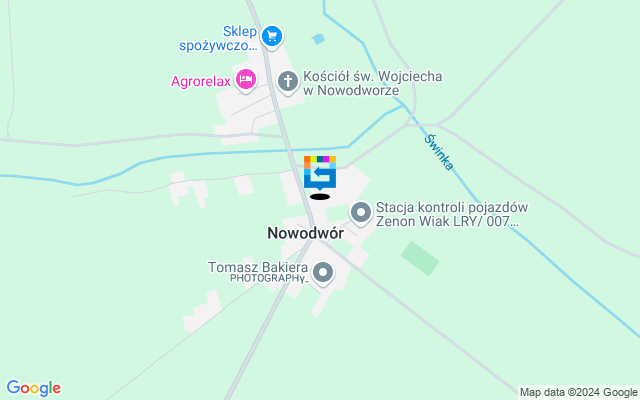
Task: Open the Sklep spożywczo shop marker
Action: [271, 37]
